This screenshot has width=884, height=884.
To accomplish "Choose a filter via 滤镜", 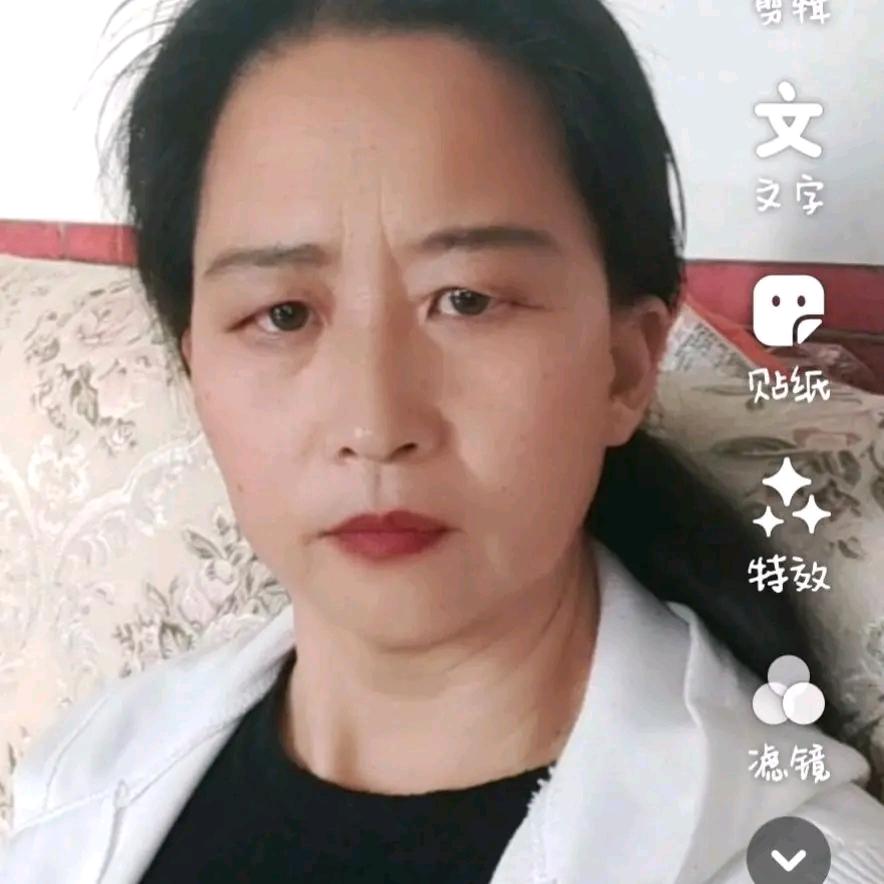I will (789, 715).
